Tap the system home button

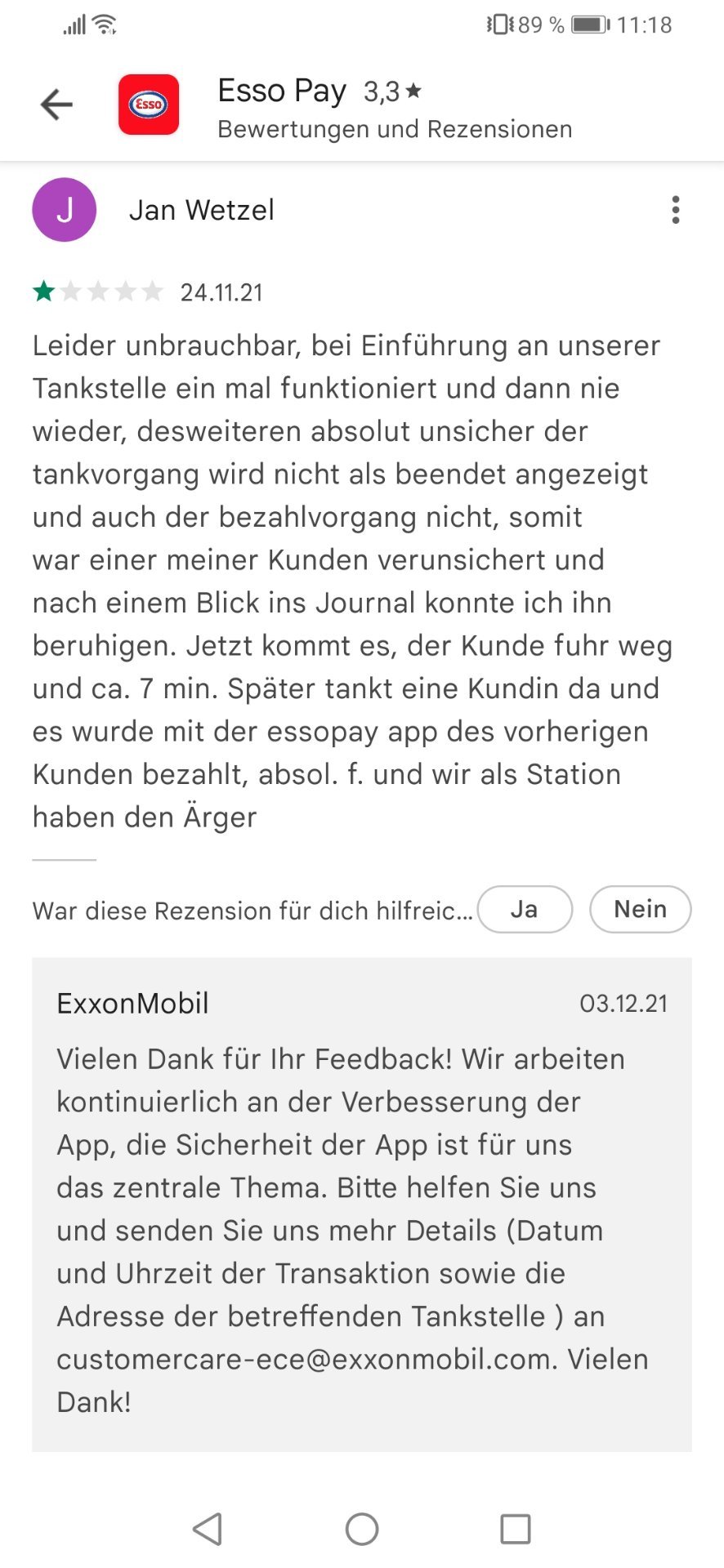coord(362,1529)
